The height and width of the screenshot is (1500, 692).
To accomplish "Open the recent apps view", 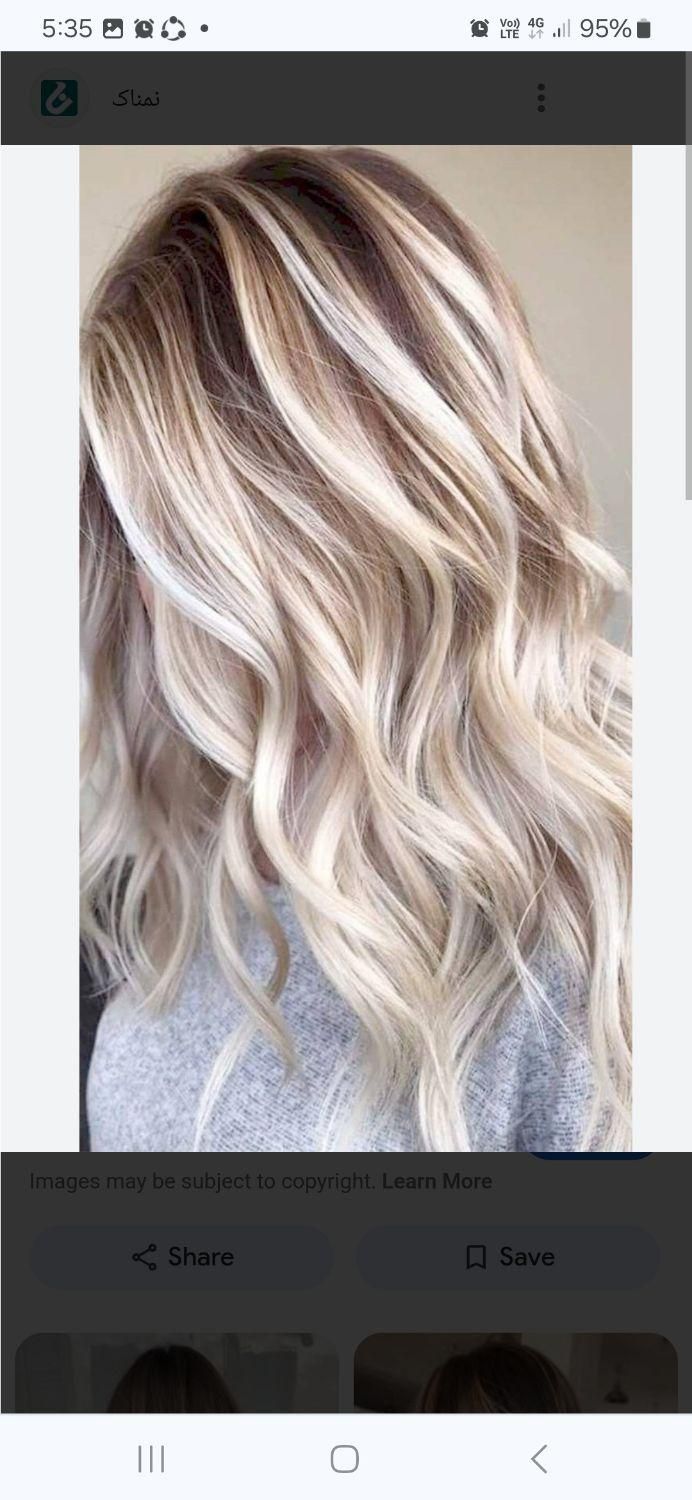I will (151, 1459).
